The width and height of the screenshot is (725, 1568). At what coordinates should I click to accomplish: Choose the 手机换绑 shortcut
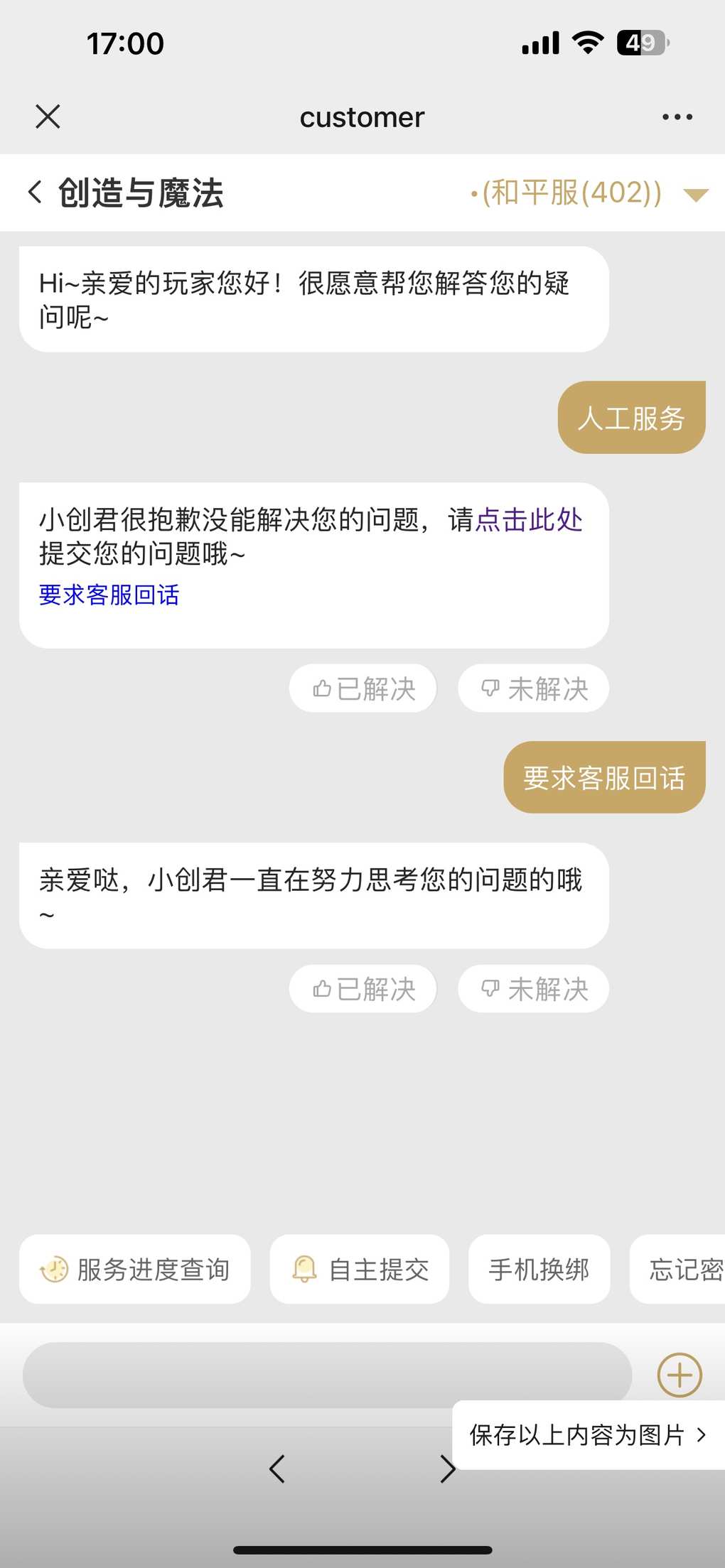pyautogui.click(x=539, y=1270)
